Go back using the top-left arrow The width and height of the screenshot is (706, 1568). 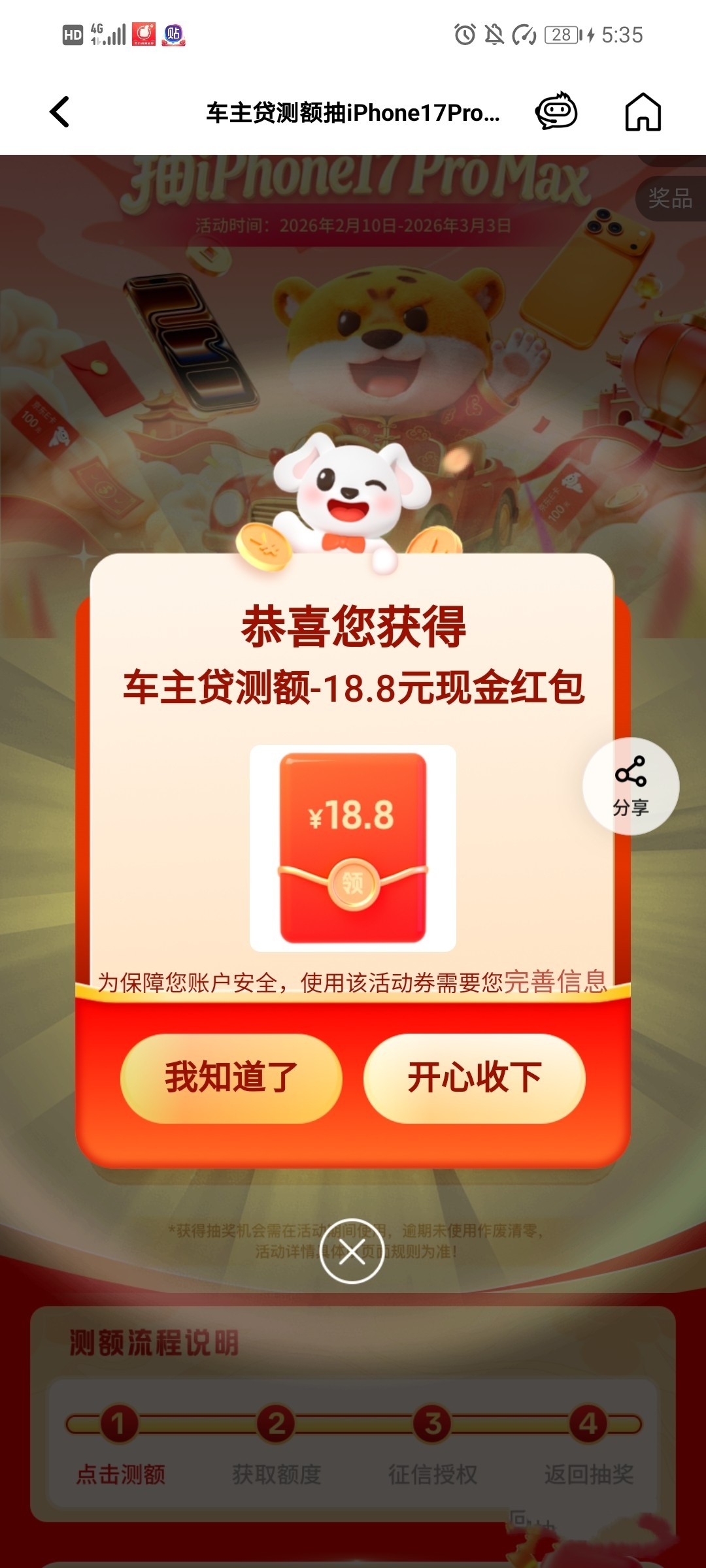coord(59,112)
